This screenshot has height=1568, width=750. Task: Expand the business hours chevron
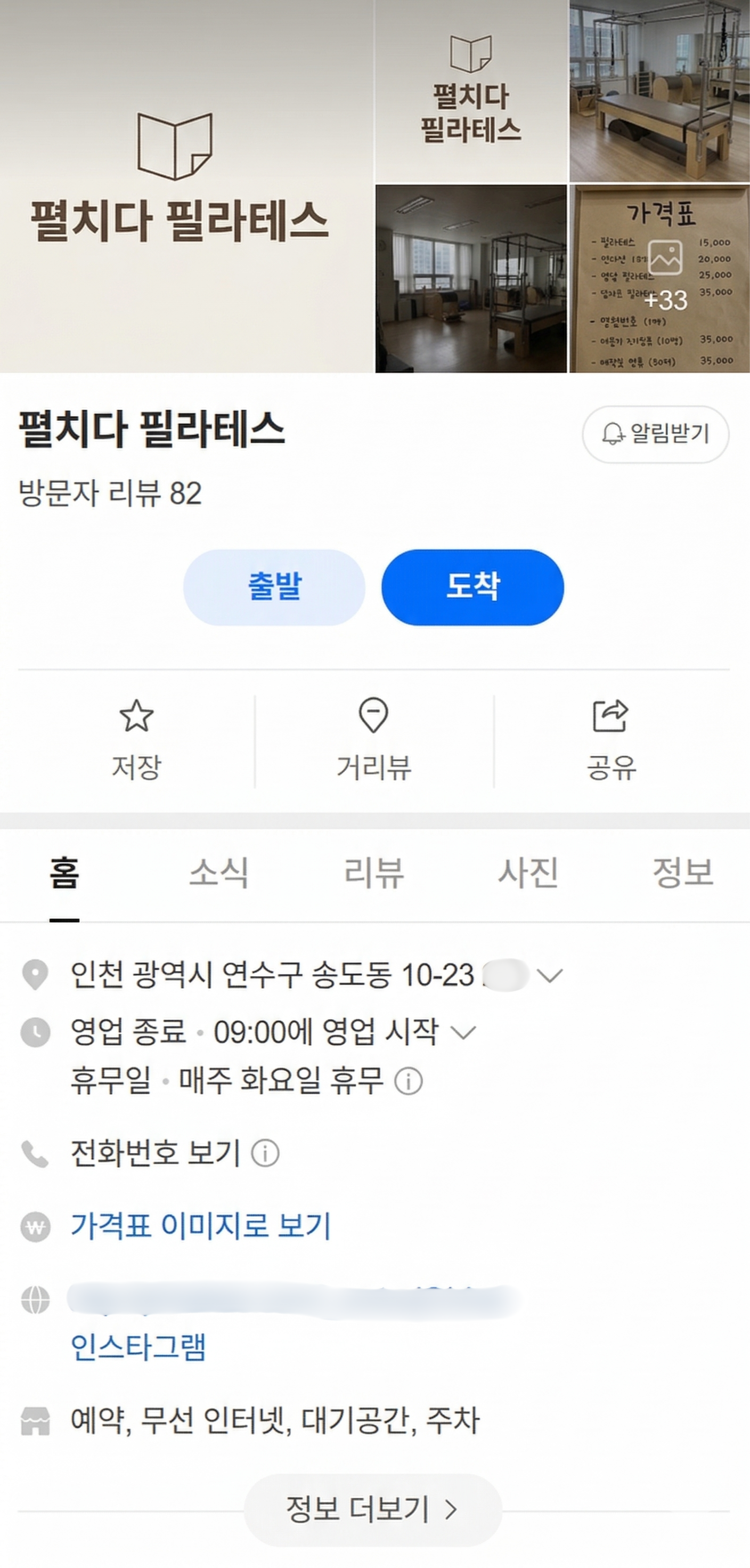click(x=463, y=1032)
